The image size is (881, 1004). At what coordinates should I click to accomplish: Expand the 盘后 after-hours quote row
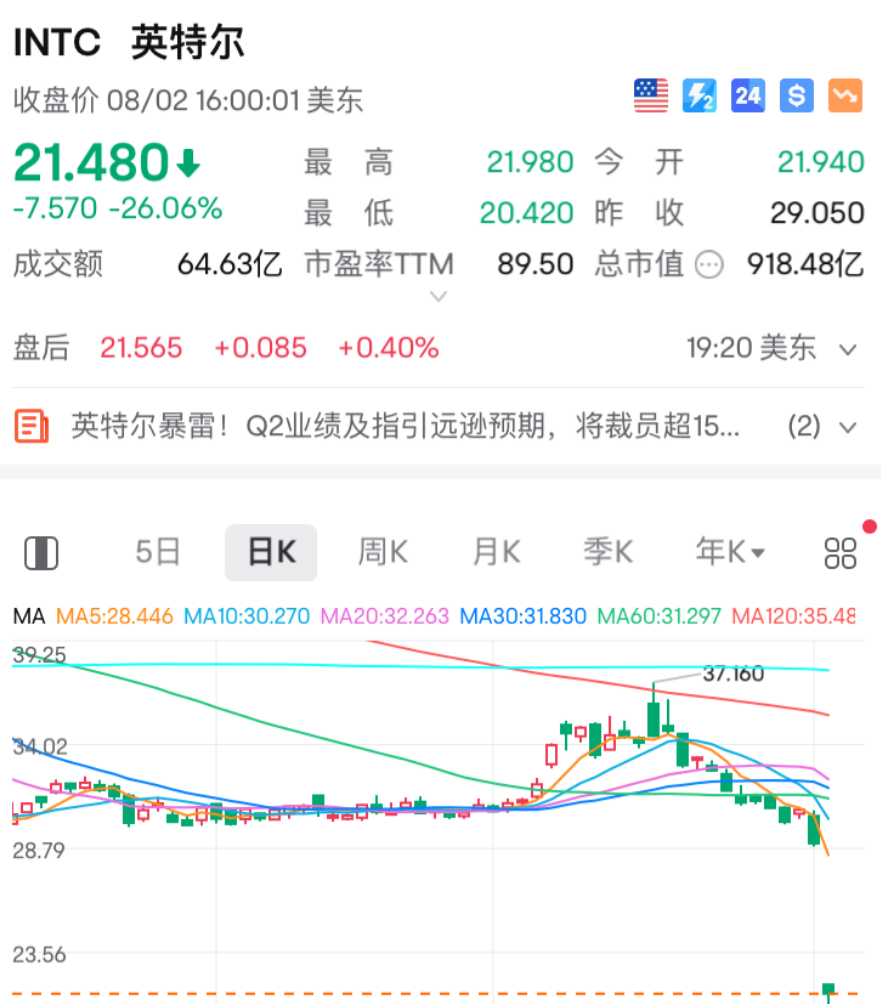pos(848,349)
